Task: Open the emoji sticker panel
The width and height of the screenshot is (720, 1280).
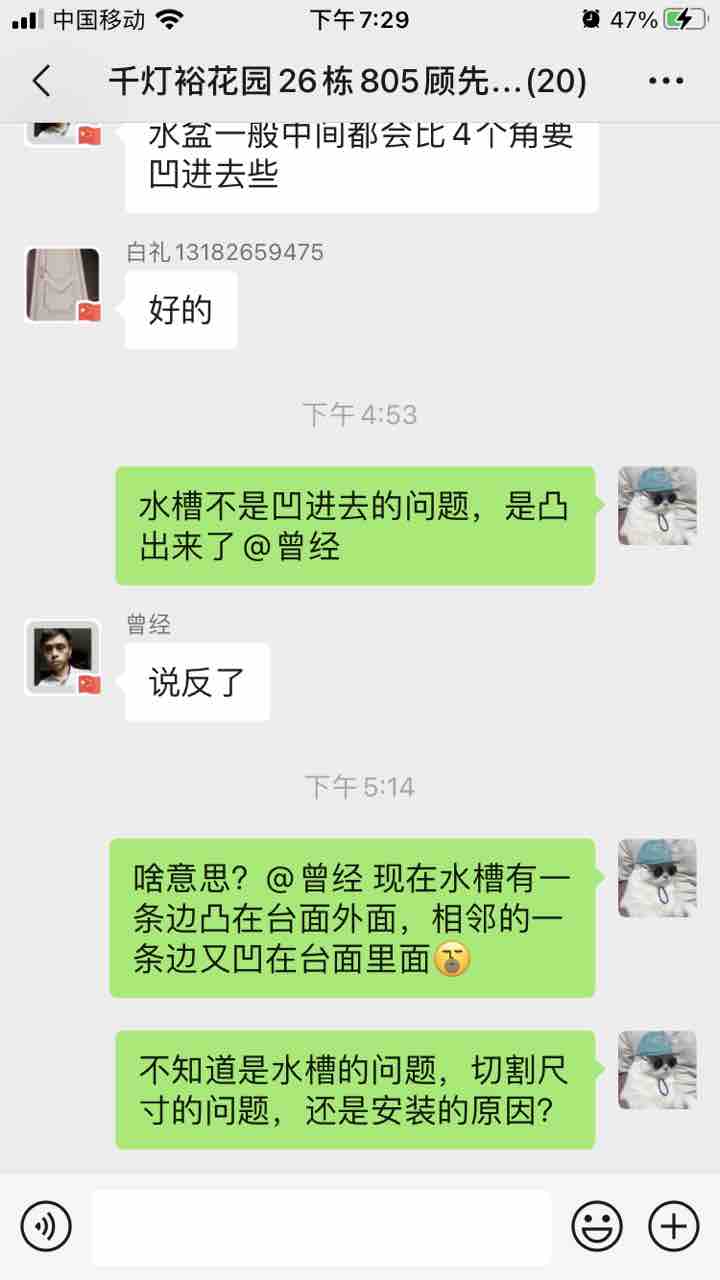Action: (x=597, y=1226)
